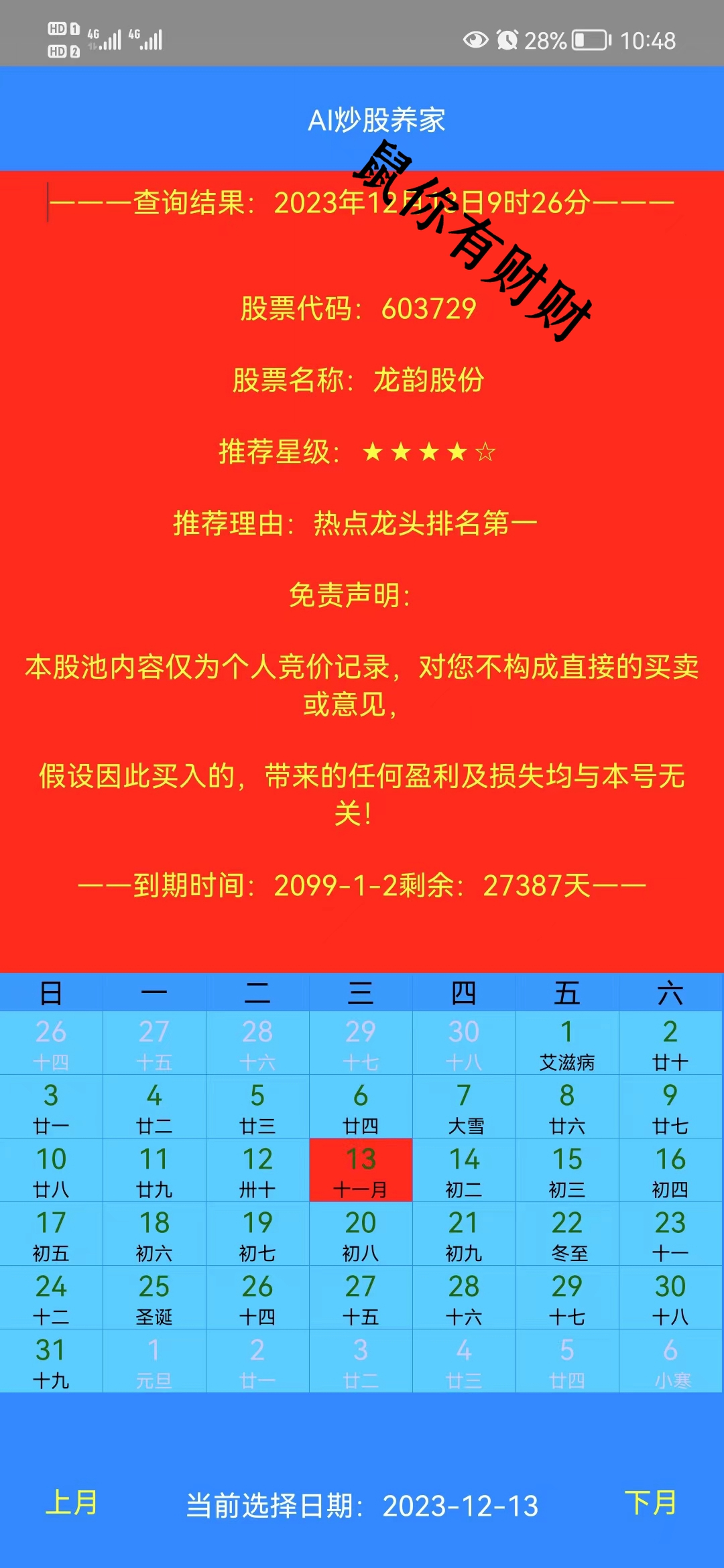
Task: Choose December 1 (艾滋病)
Action: pos(567,1043)
